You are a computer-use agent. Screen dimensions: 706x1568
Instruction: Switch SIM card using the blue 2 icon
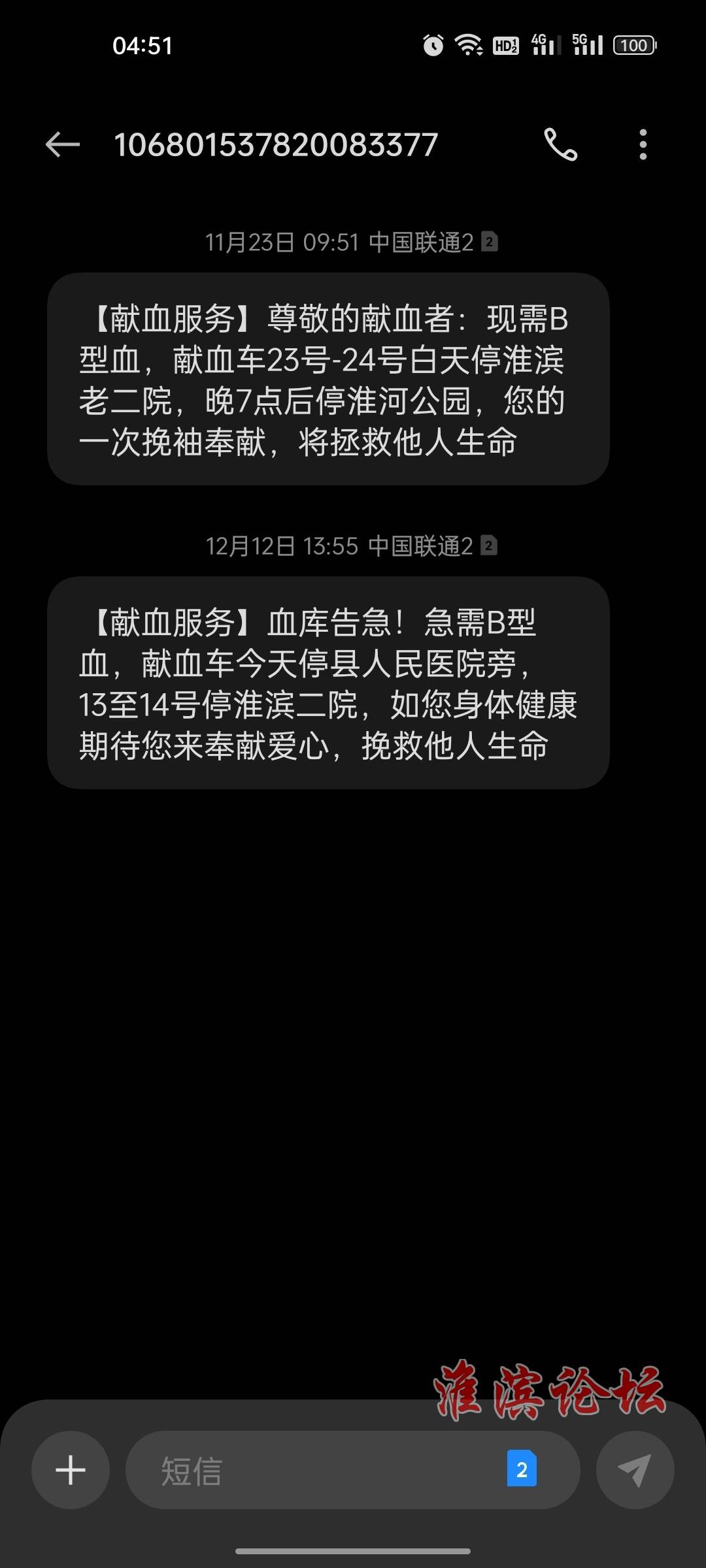click(522, 1469)
